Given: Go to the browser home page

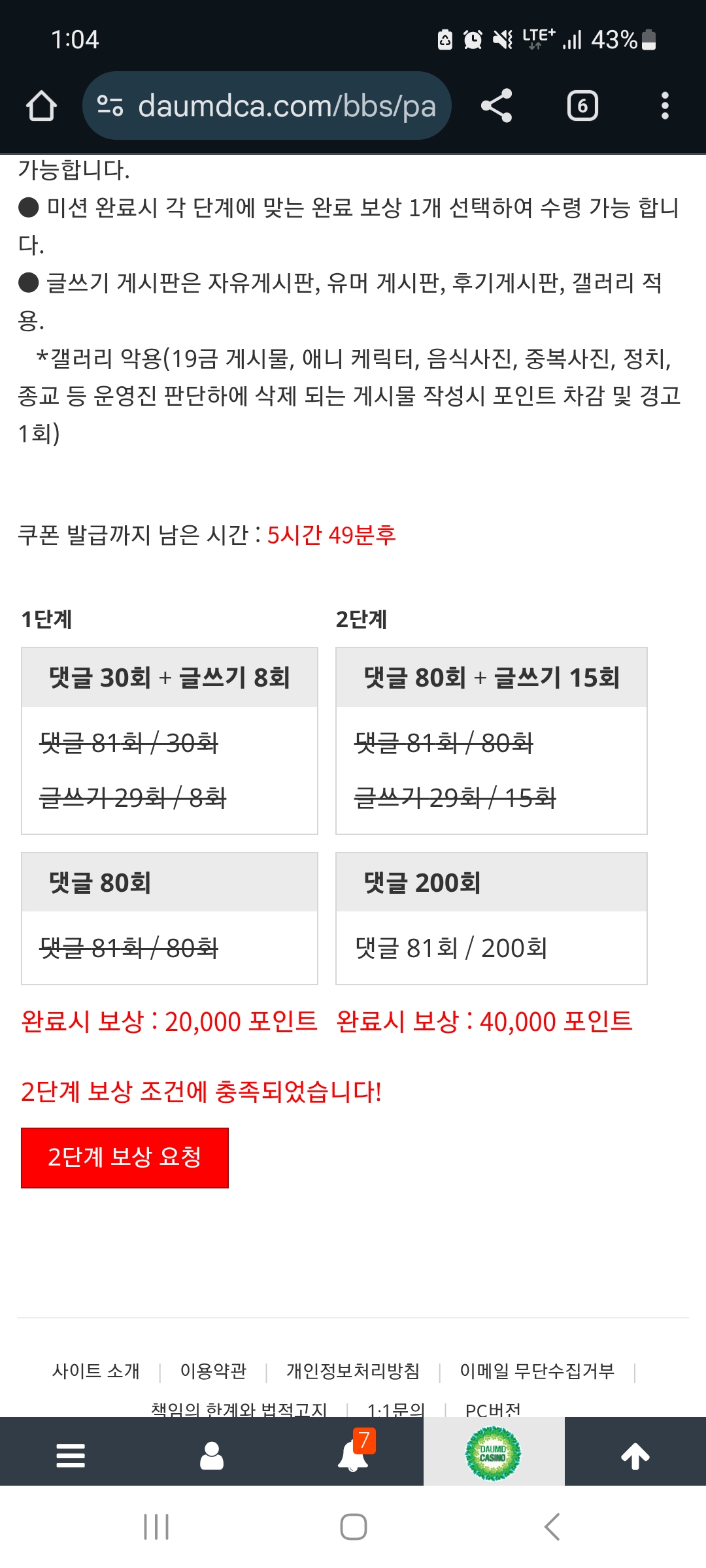Looking at the screenshot, I should (x=41, y=106).
